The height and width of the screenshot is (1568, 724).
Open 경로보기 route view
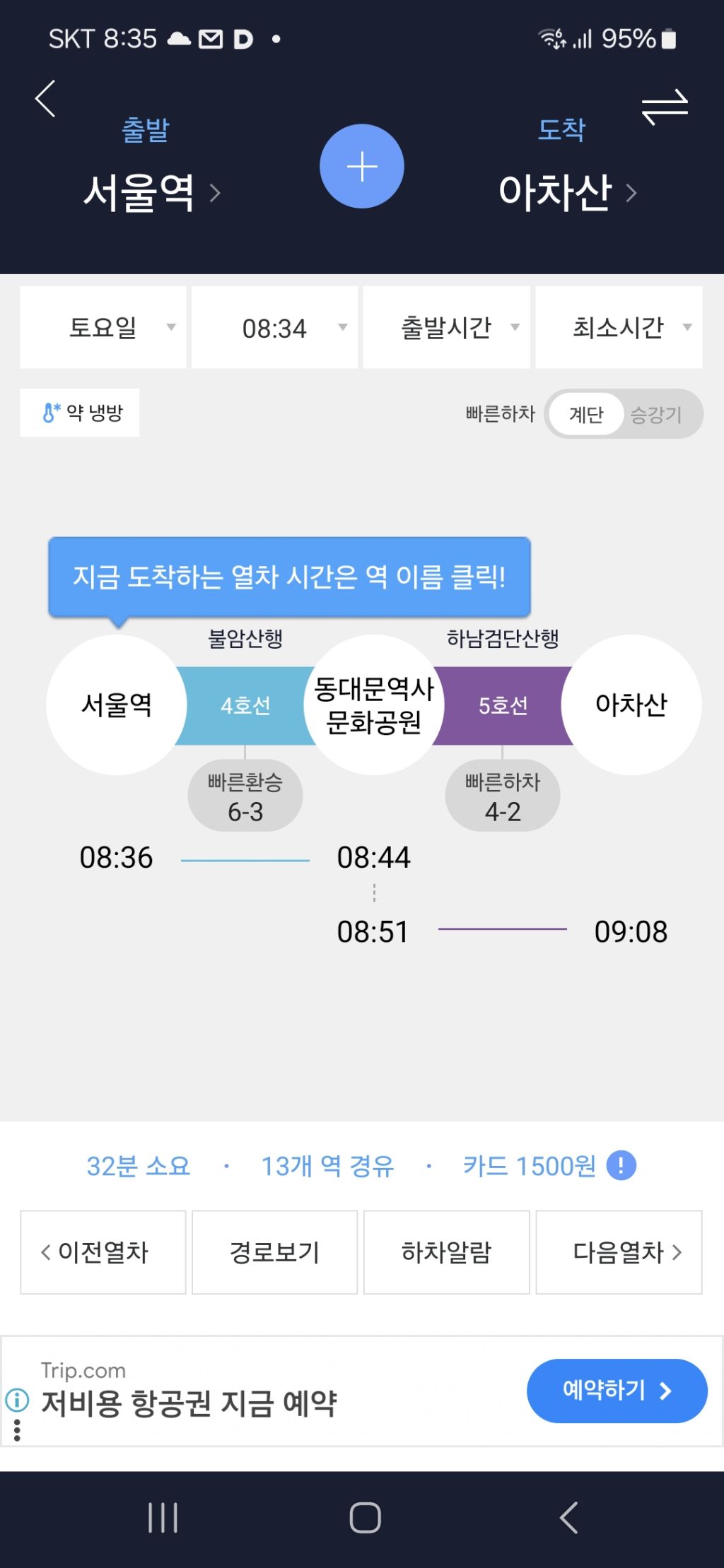[275, 1252]
